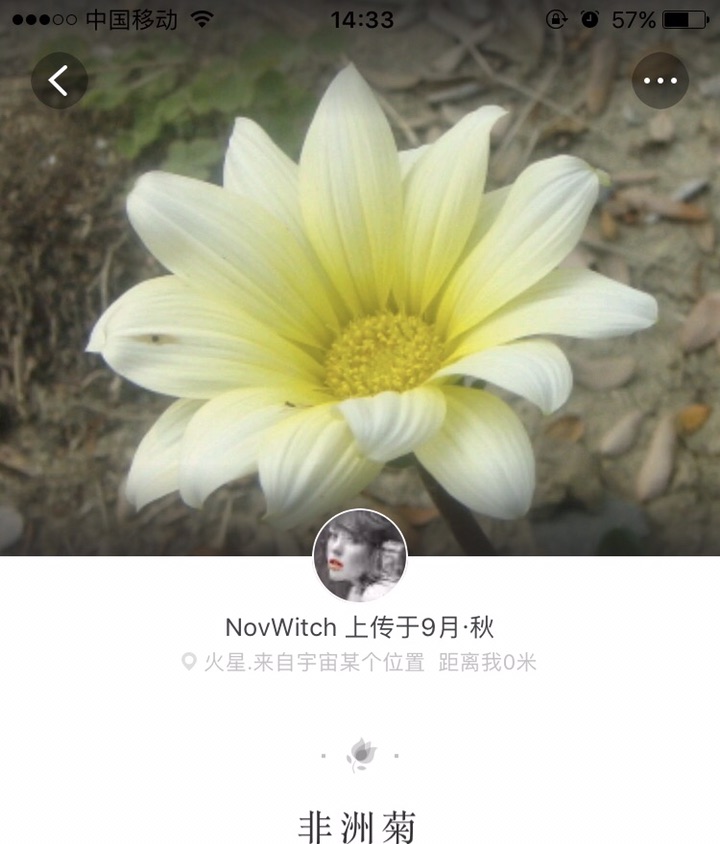Go back using the arrow icon

[x=59, y=80]
